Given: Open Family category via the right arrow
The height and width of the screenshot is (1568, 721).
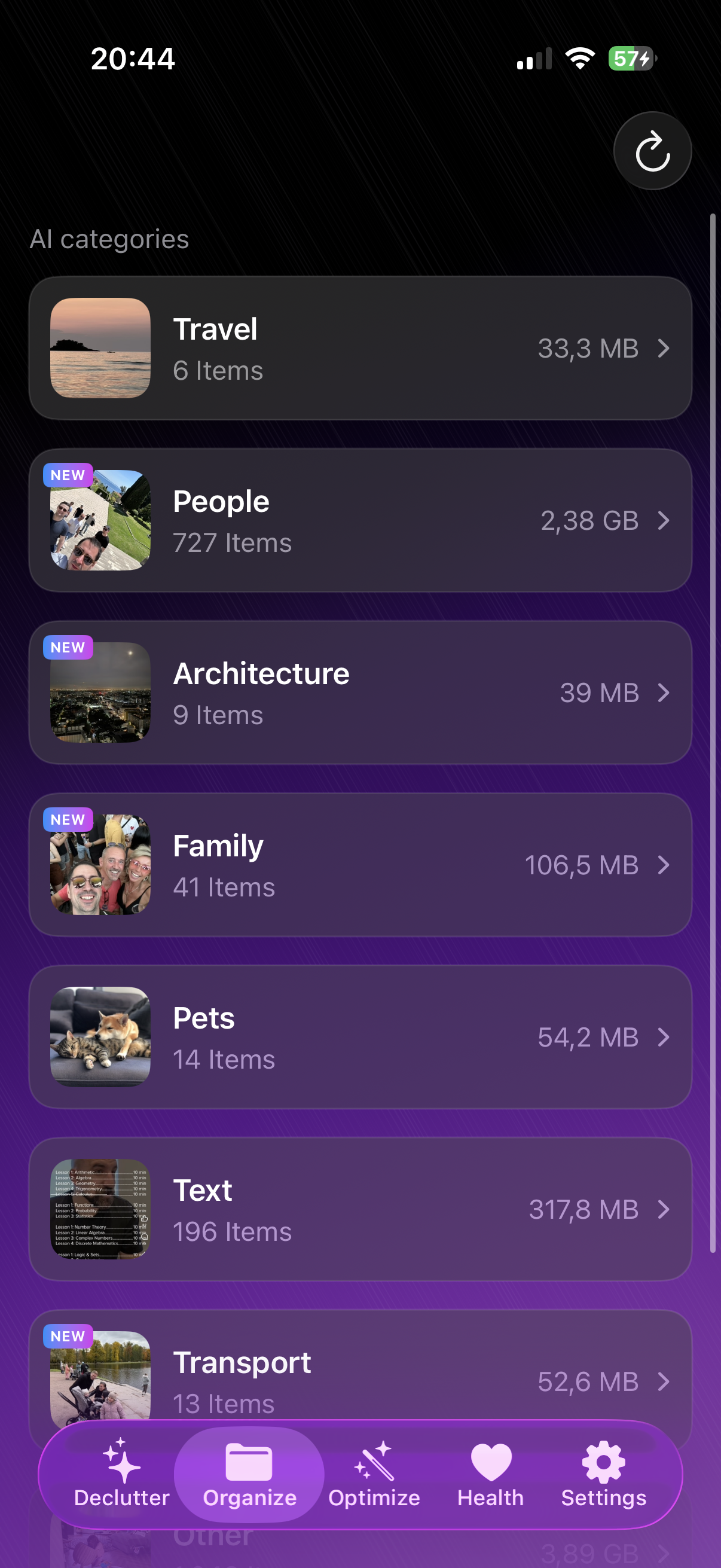Looking at the screenshot, I should click(x=663, y=865).
